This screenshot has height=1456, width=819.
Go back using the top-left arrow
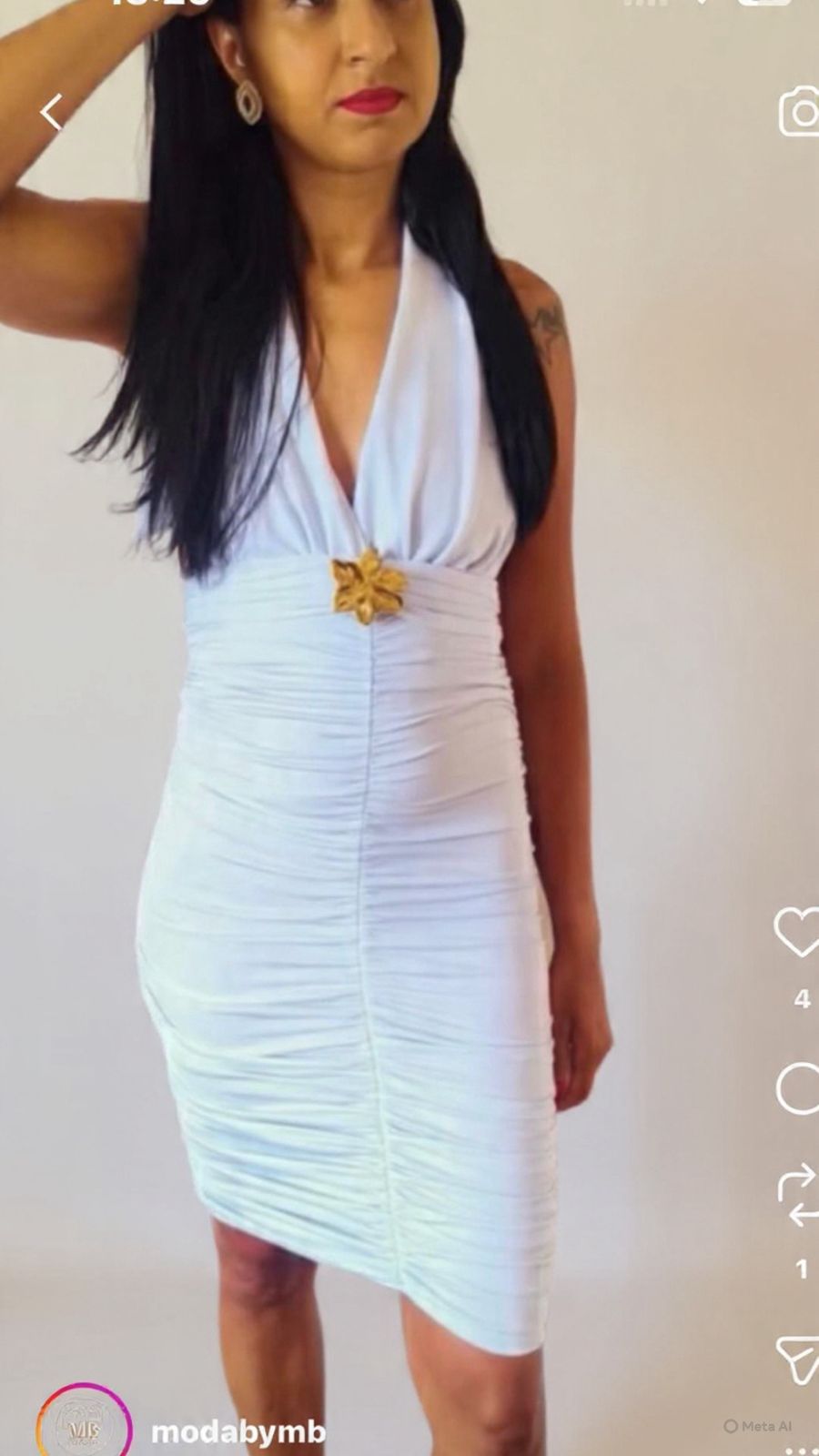pos(52,113)
